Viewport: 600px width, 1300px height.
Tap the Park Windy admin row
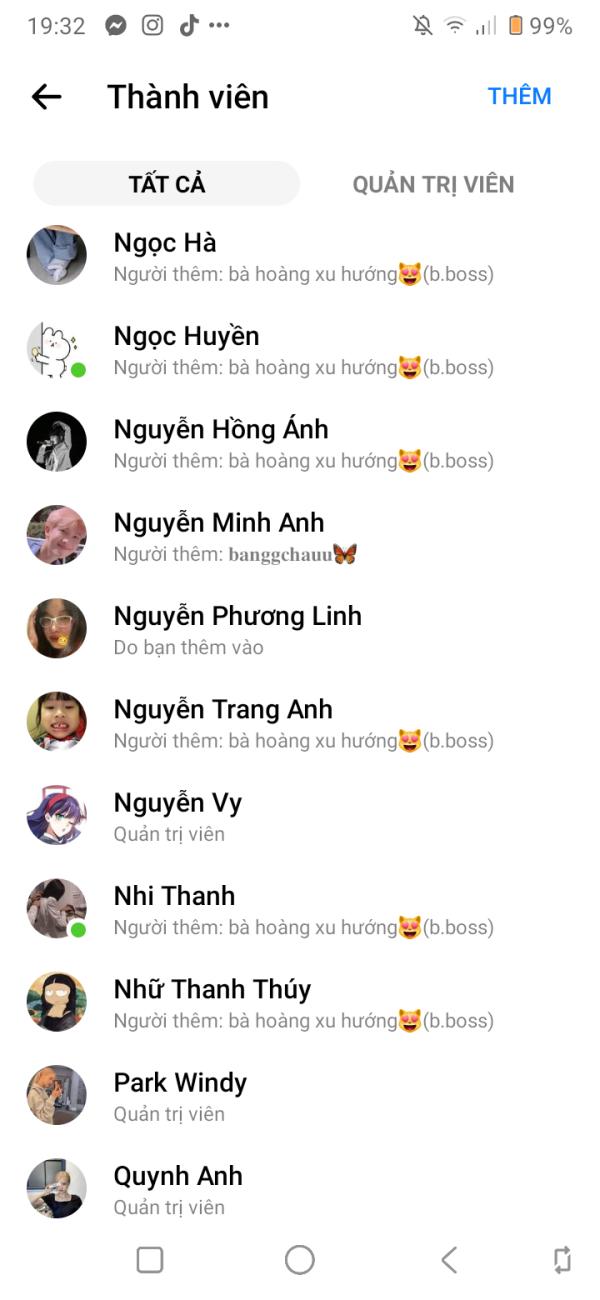[x=300, y=1096]
